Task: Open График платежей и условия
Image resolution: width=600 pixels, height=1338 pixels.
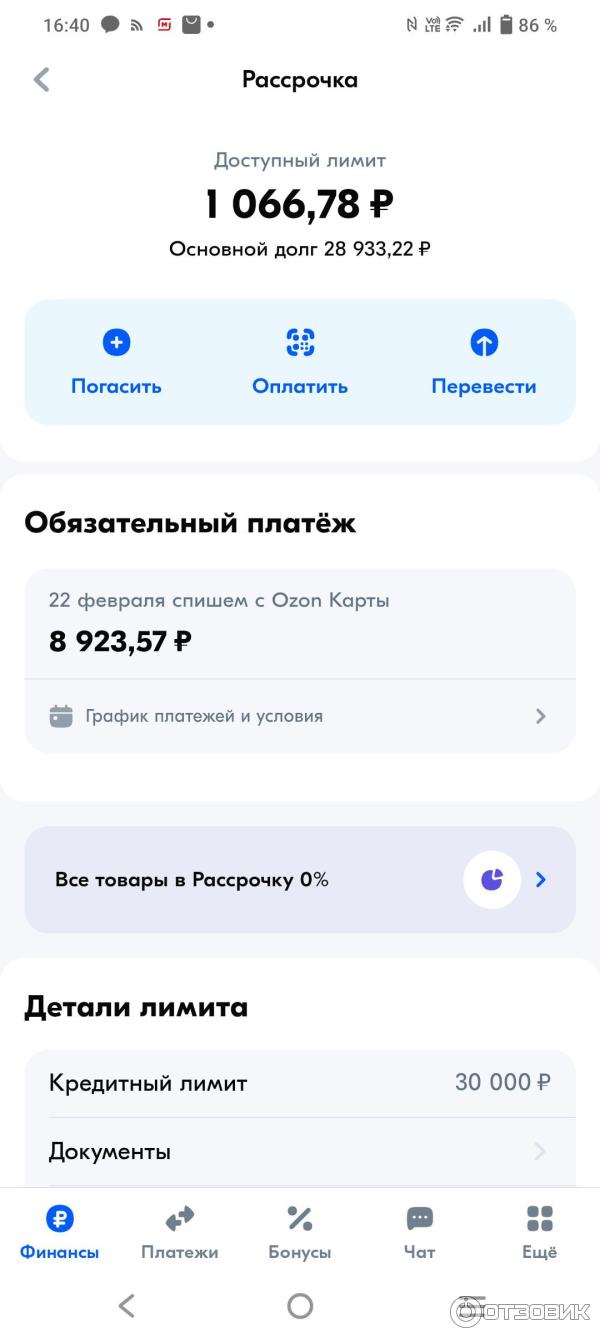Action: tap(299, 716)
